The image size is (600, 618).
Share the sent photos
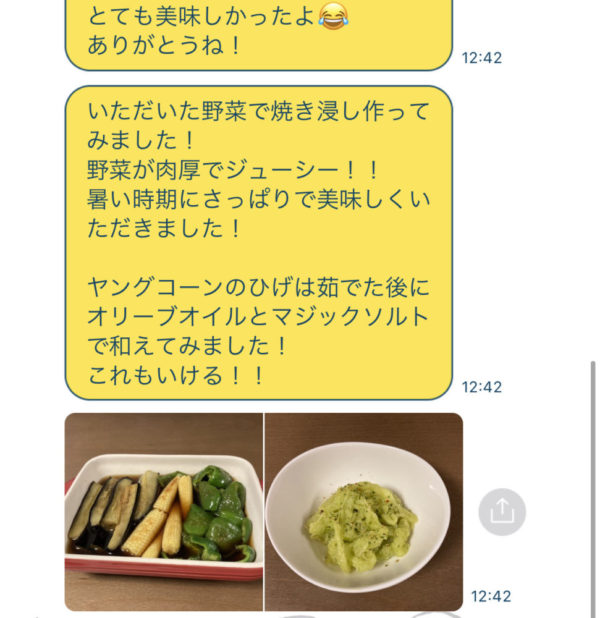click(502, 513)
